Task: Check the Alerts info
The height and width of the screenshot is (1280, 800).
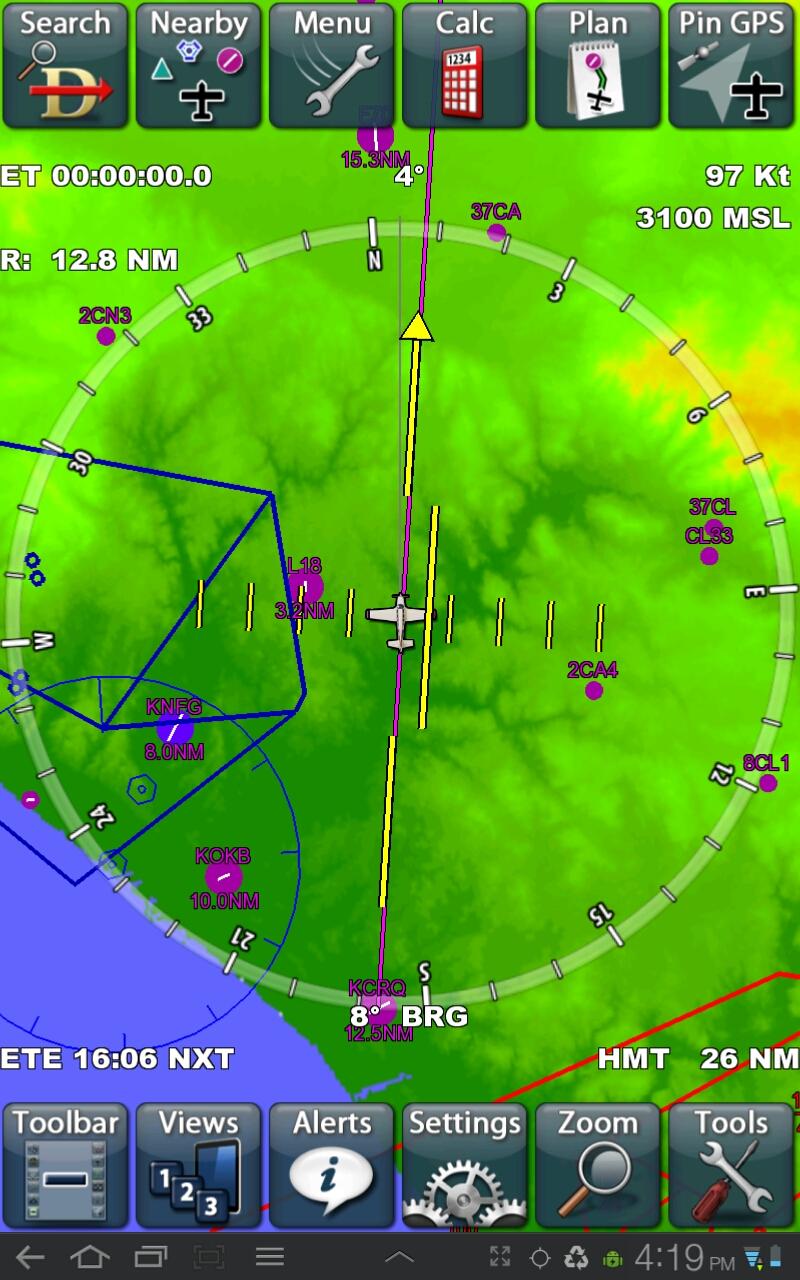Action: point(332,1165)
